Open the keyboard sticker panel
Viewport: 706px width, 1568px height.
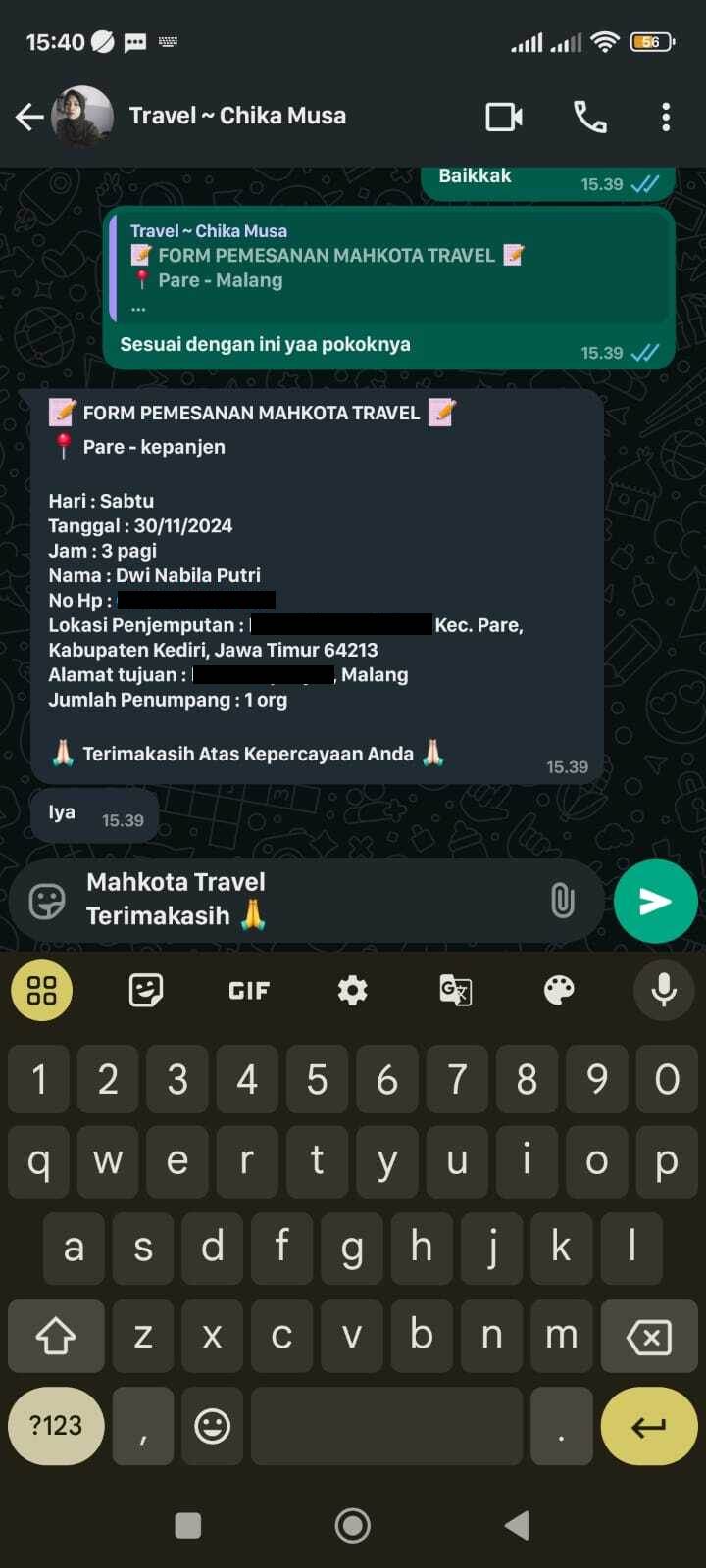point(145,990)
